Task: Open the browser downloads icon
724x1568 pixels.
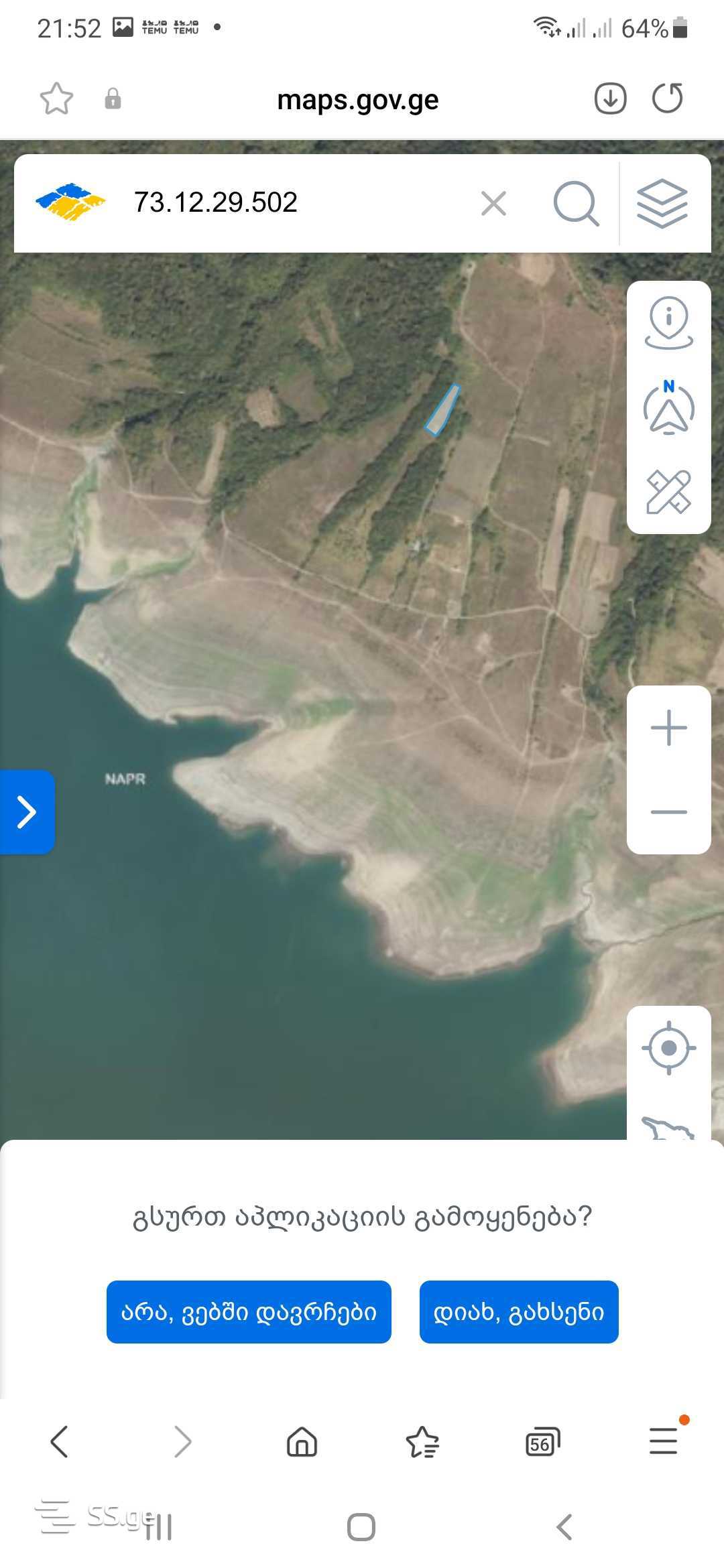Action: (x=610, y=99)
